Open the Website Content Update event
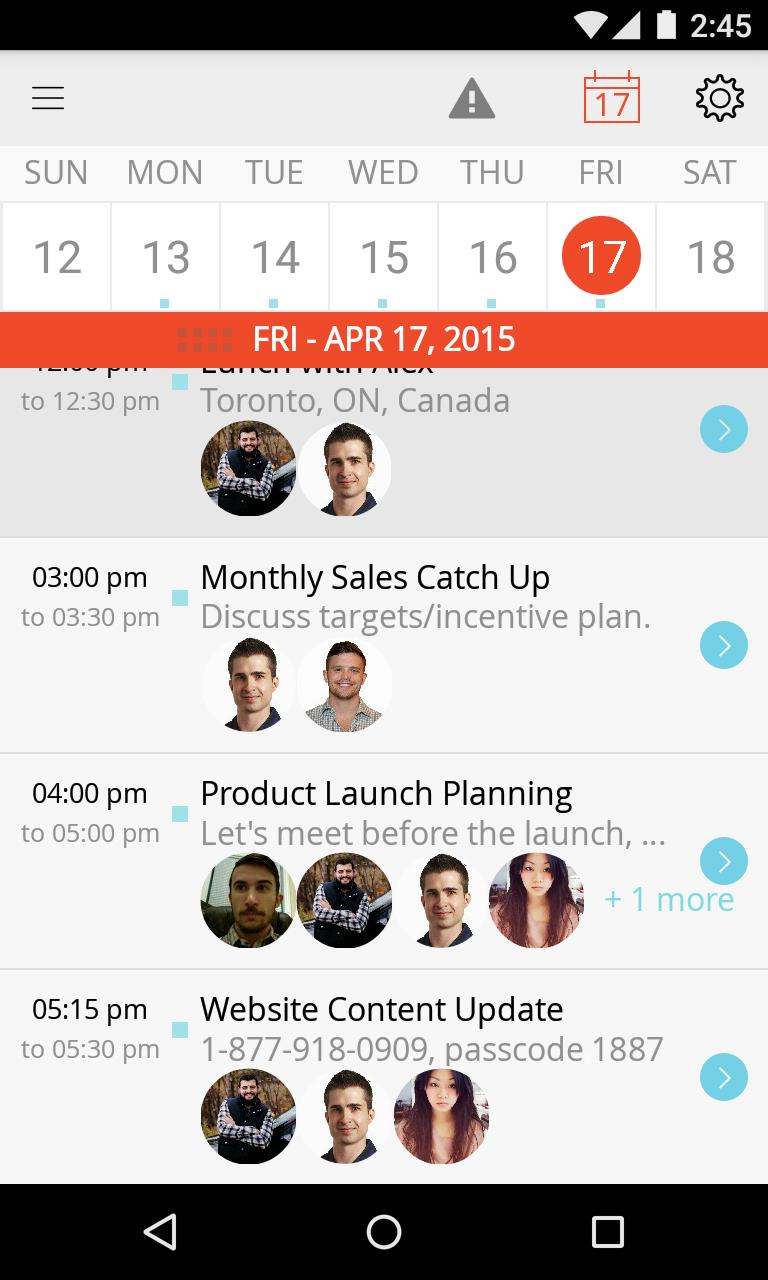 (x=384, y=1077)
